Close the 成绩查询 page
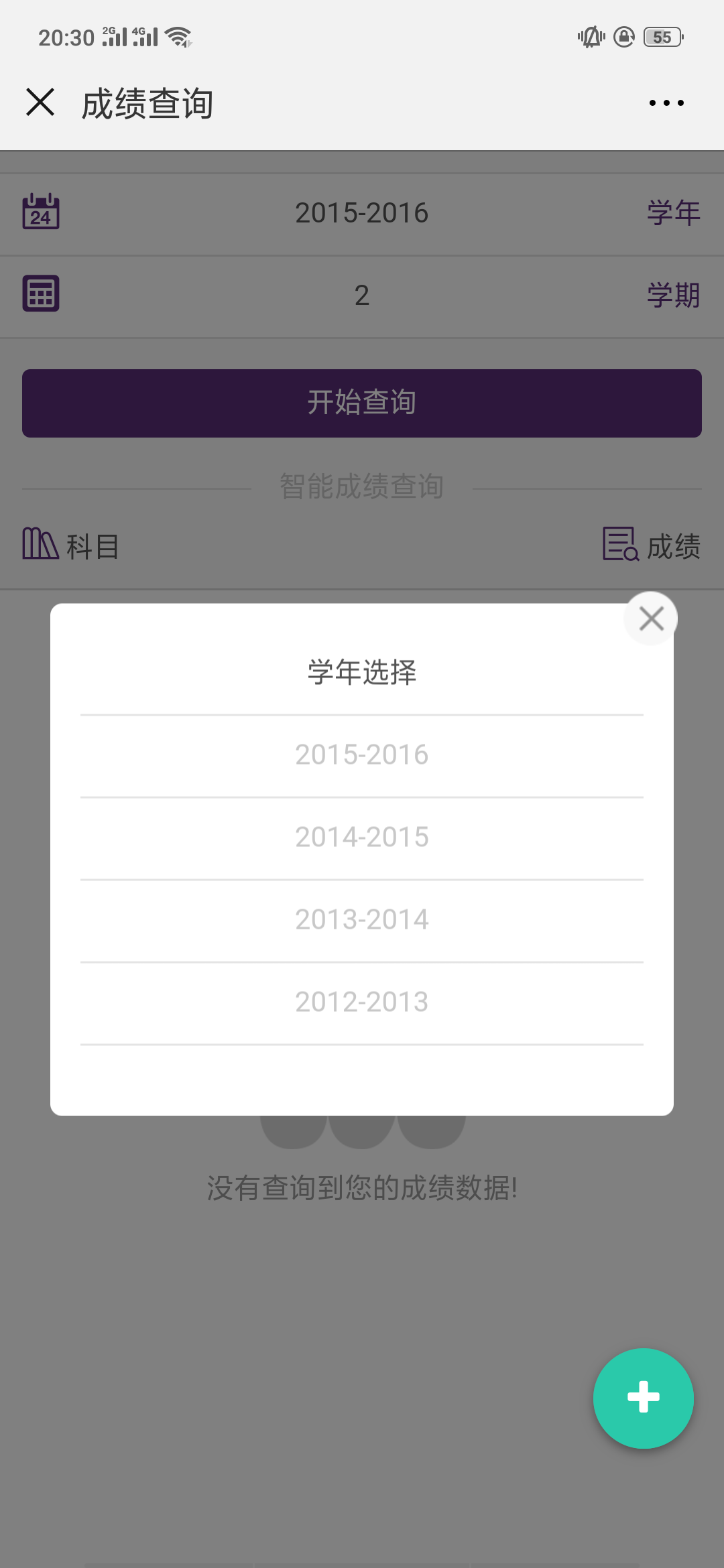This screenshot has height=1568, width=724. tap(40, 103)
